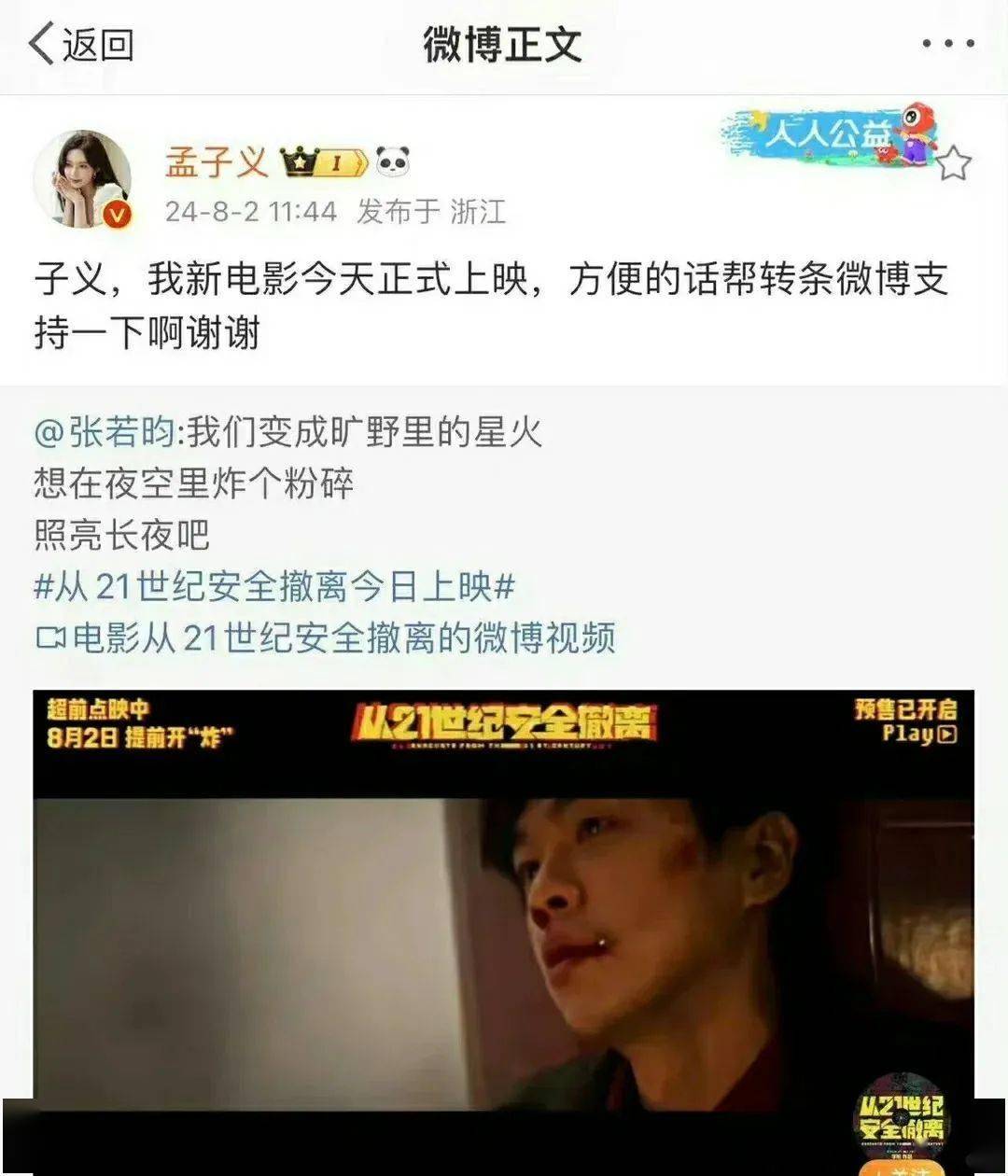The width and height of the screenshot is (1008, 1176).
Task: Open 孟子义's profile avatar
Action: pyautogui.click(x=82, y=178)
